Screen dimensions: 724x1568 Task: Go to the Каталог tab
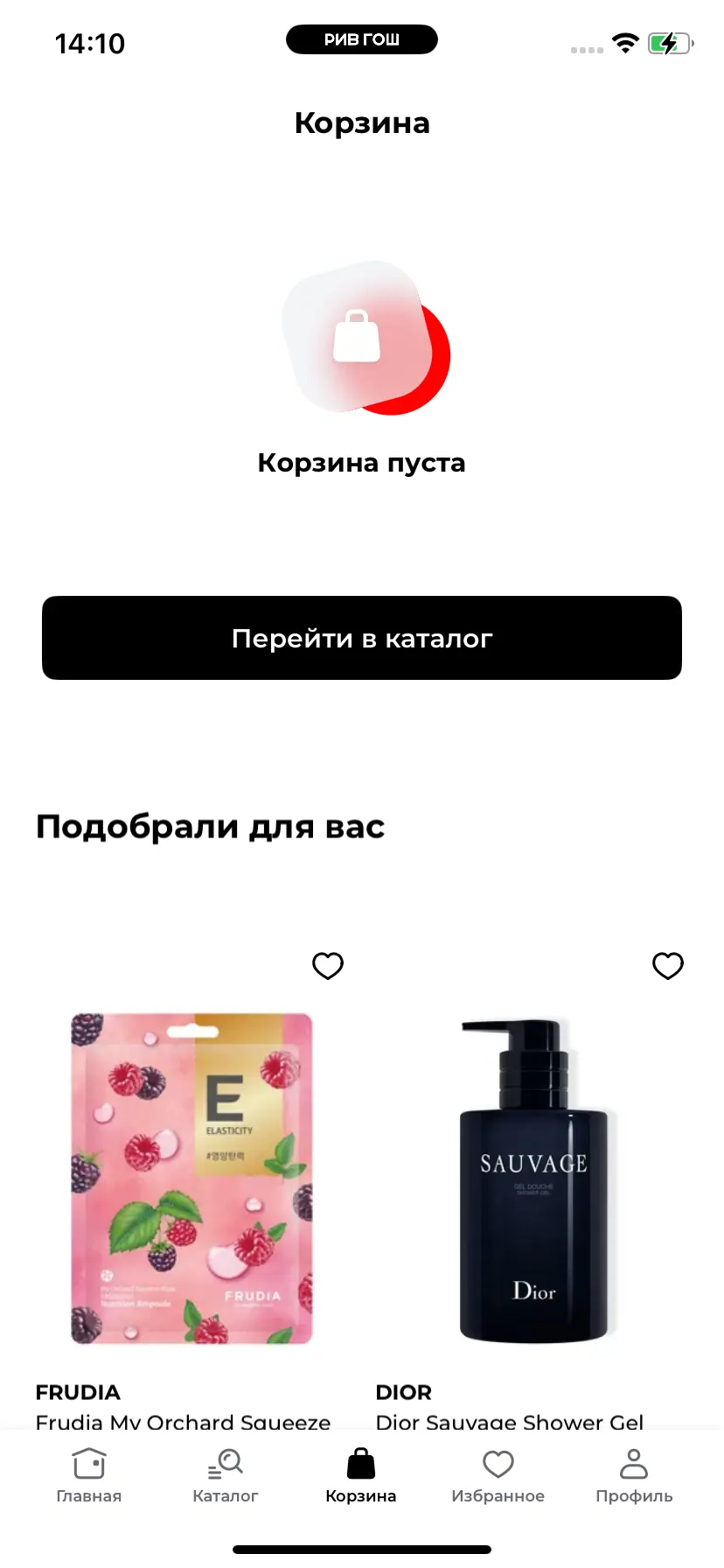coord(226,1475)
